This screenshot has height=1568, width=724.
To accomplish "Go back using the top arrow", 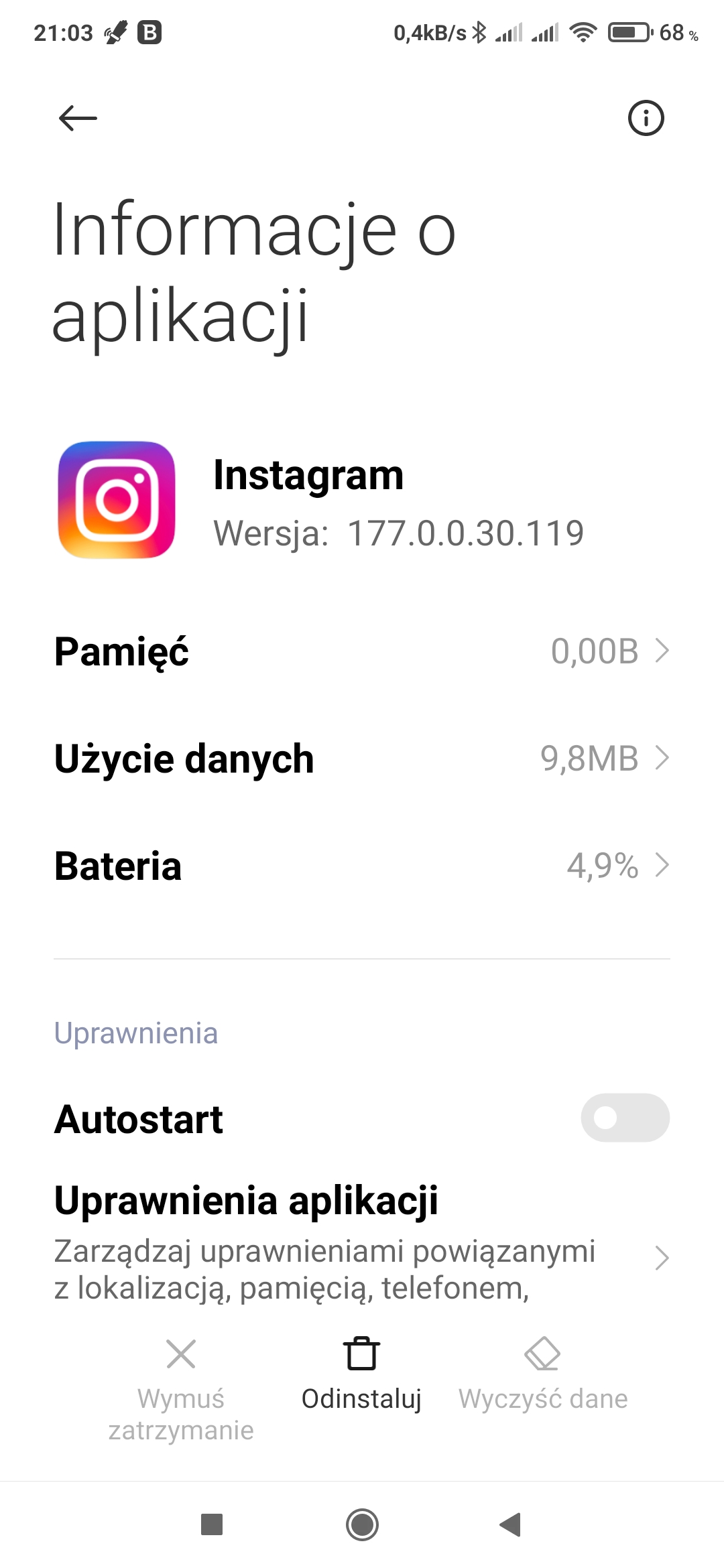I will tap(78, 119).
